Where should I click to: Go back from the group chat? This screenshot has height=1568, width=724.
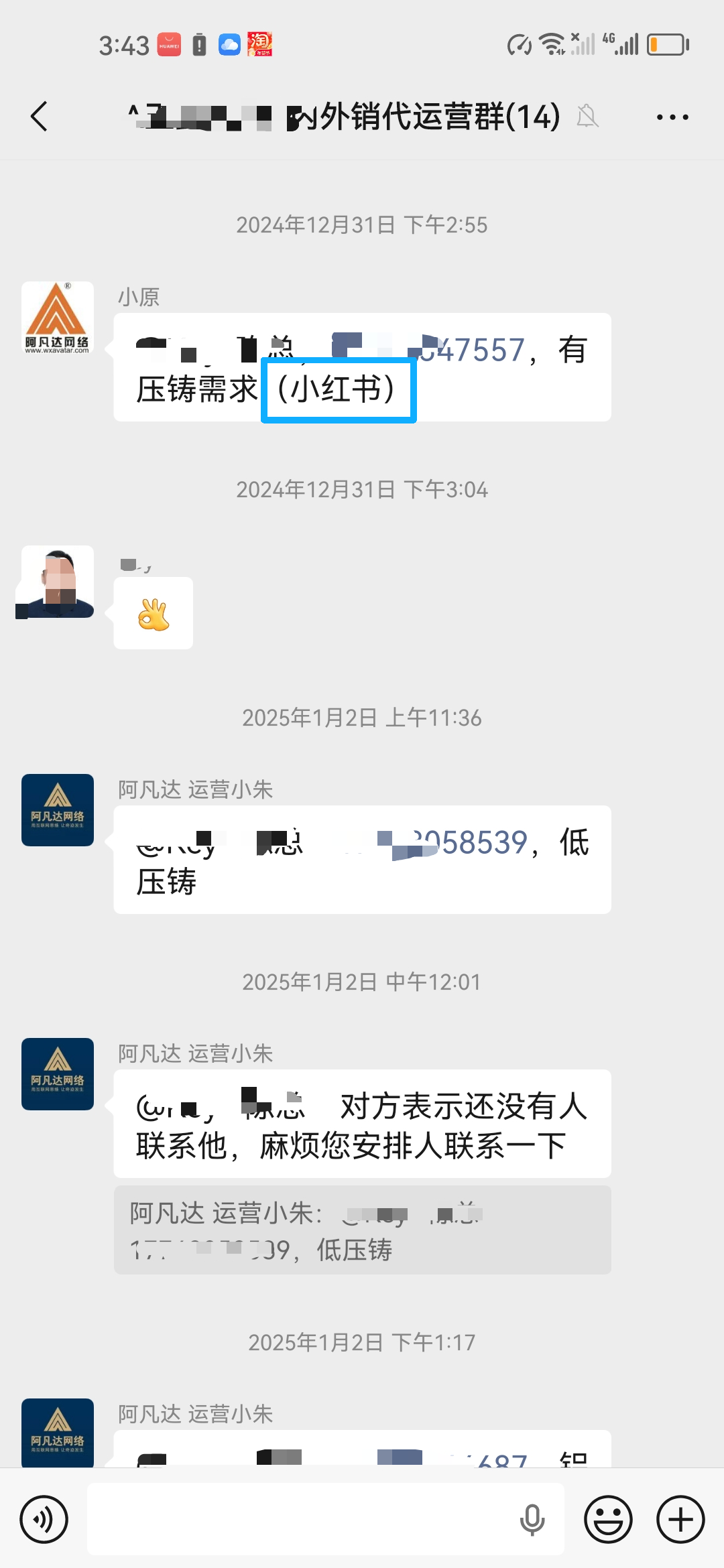[40, 117]
